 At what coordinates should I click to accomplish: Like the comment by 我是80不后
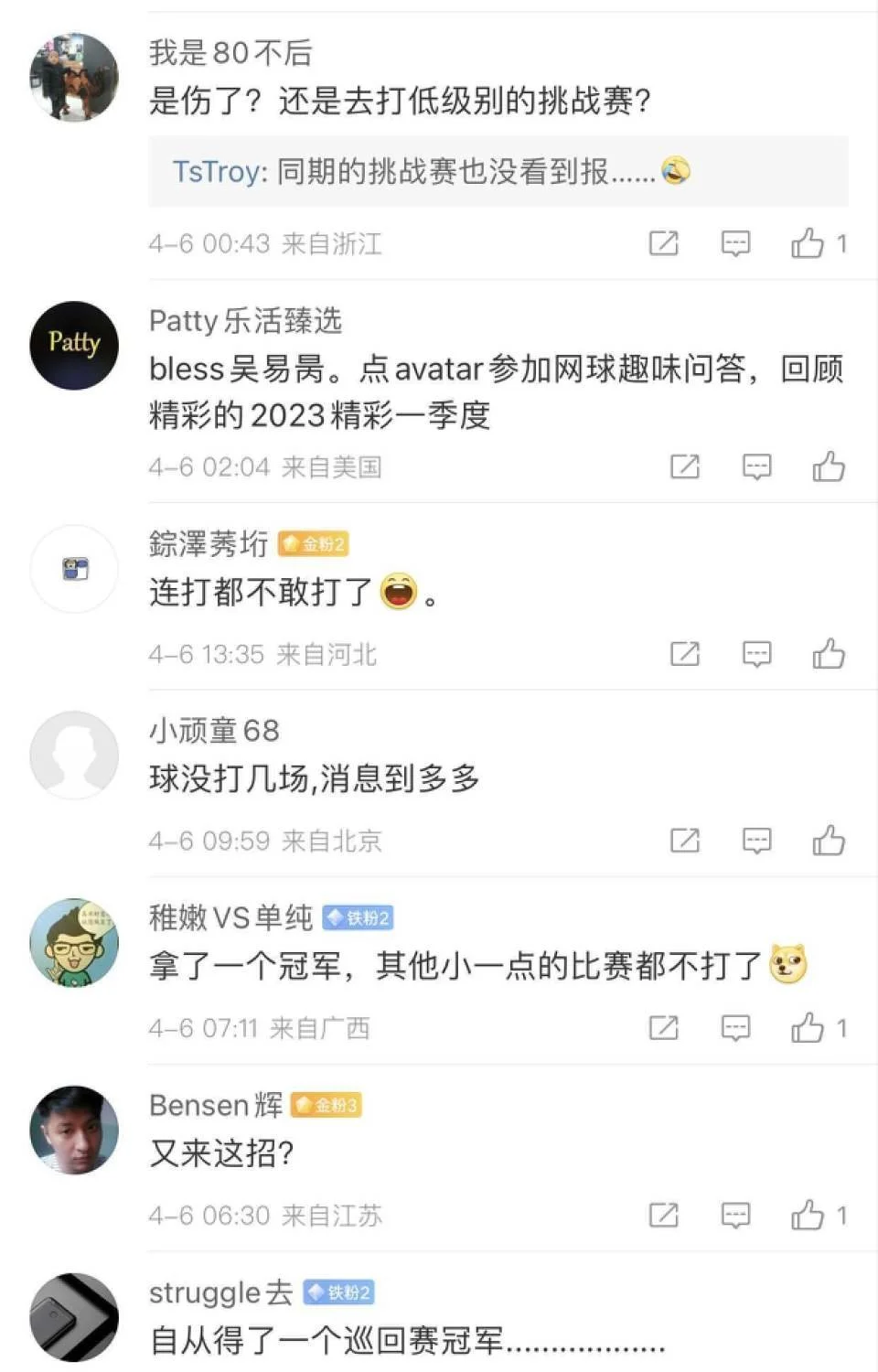(x=808, y=243)
